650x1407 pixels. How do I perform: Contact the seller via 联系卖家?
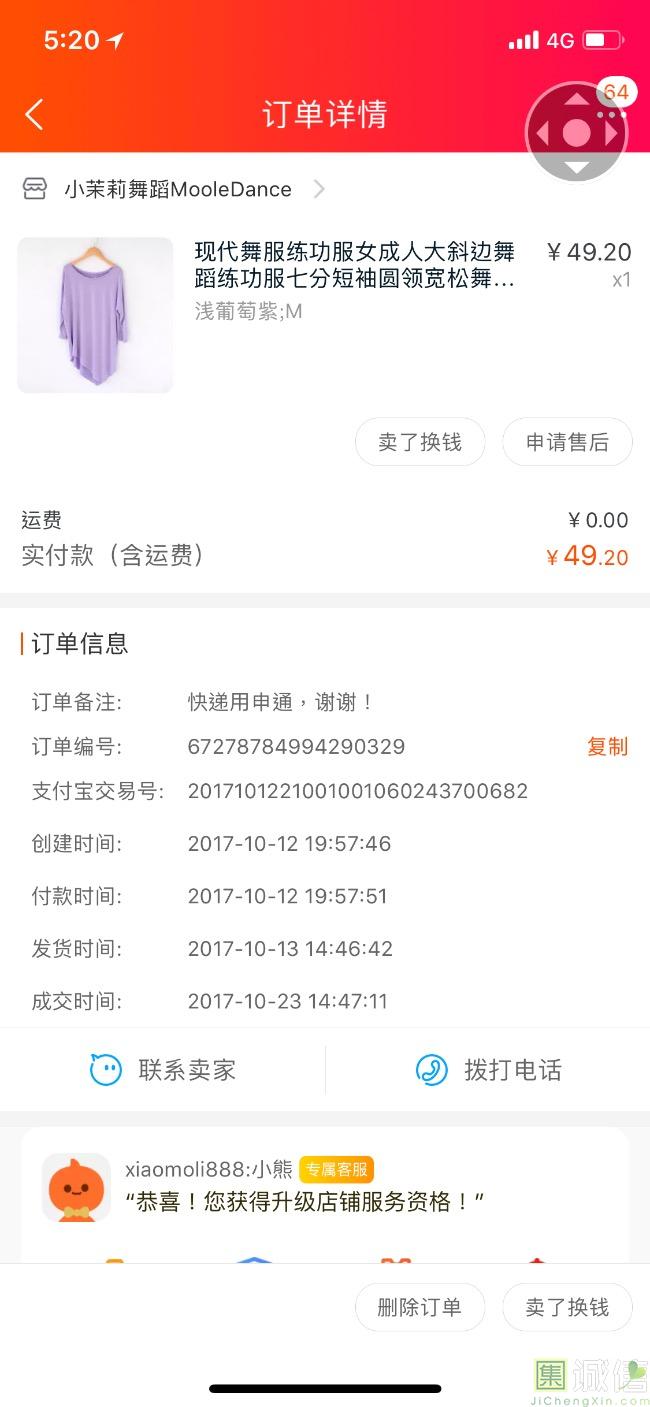163,1070
